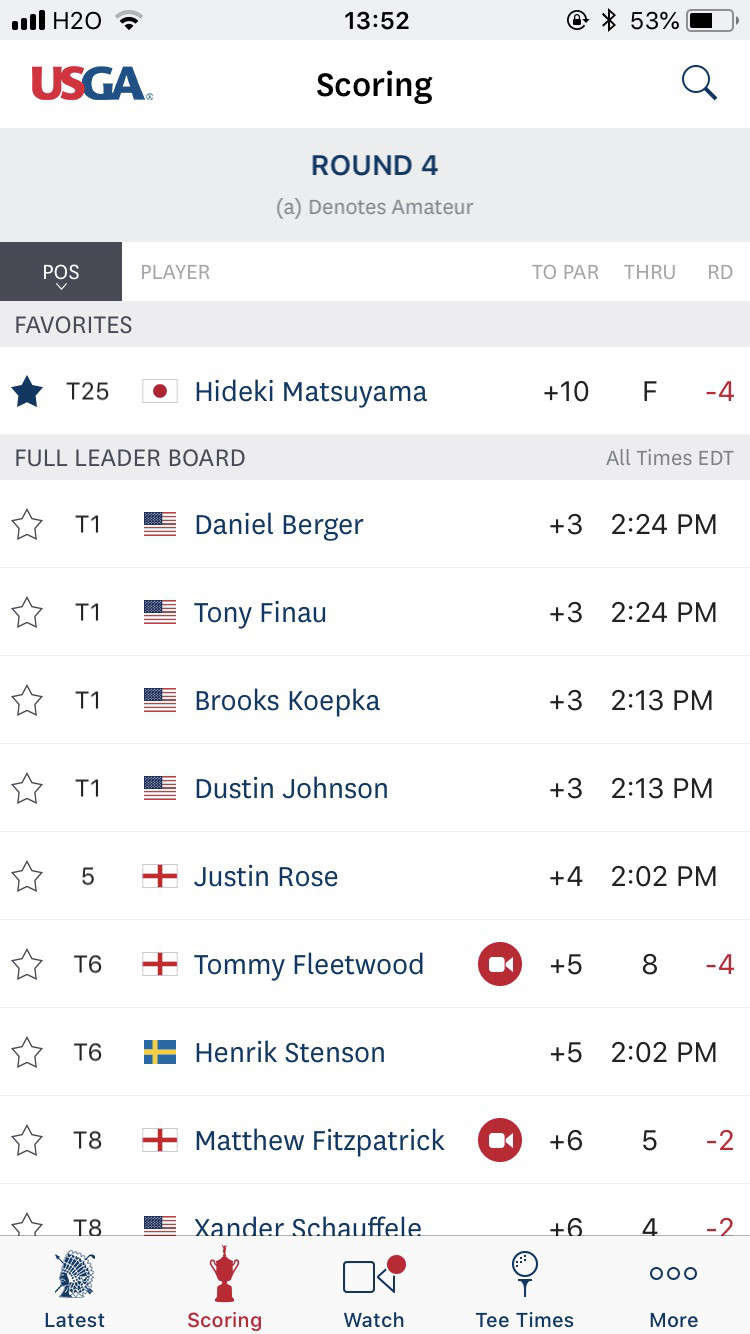Open Hideki Matsuyama's player row

(x=375, y=391)
